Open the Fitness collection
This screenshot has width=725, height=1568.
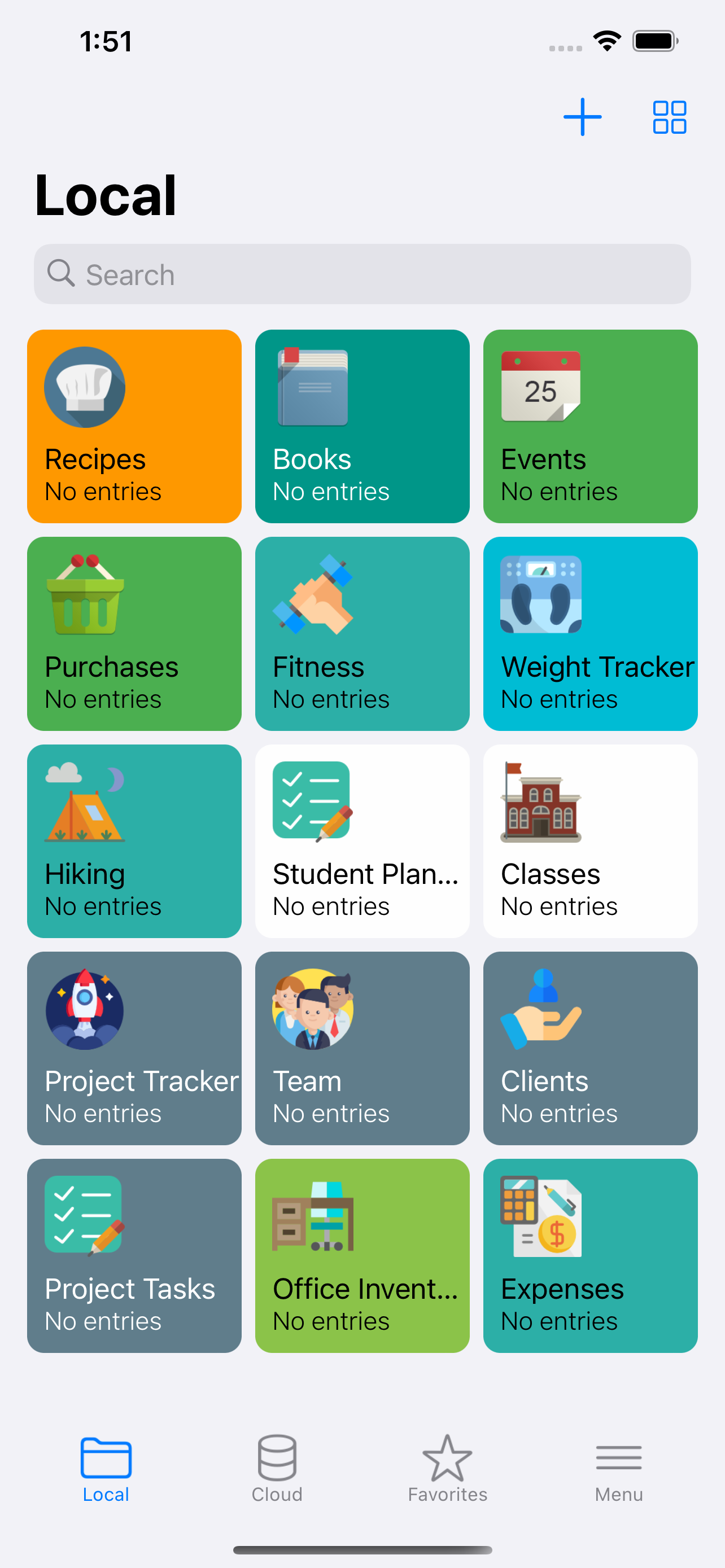(362, 634)
